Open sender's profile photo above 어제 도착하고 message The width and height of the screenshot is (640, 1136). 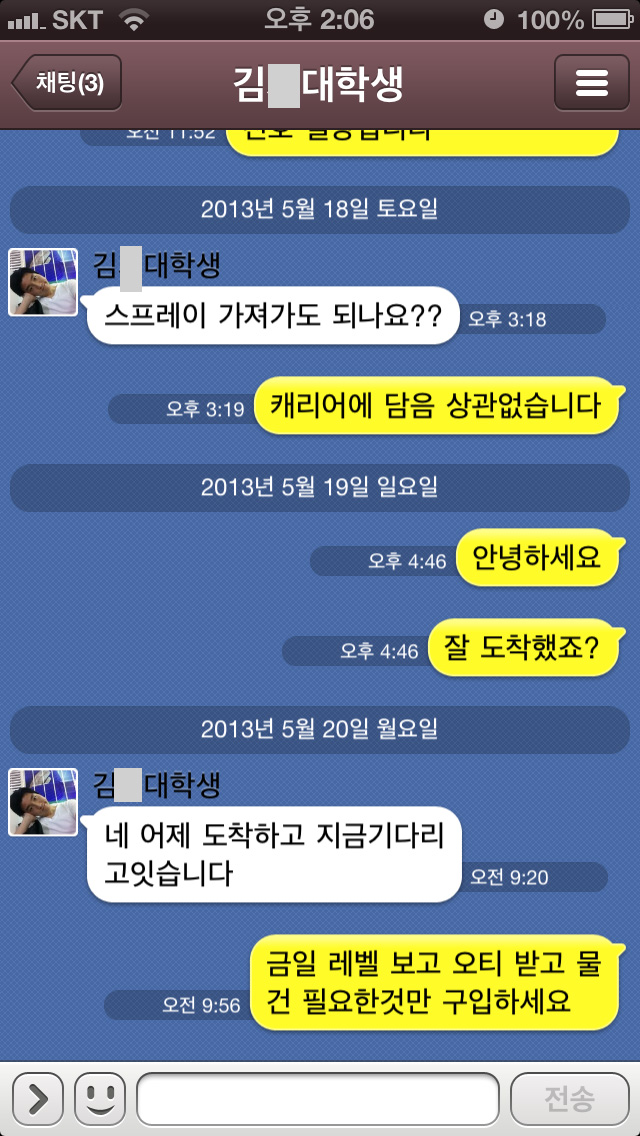tap(43, 802)
